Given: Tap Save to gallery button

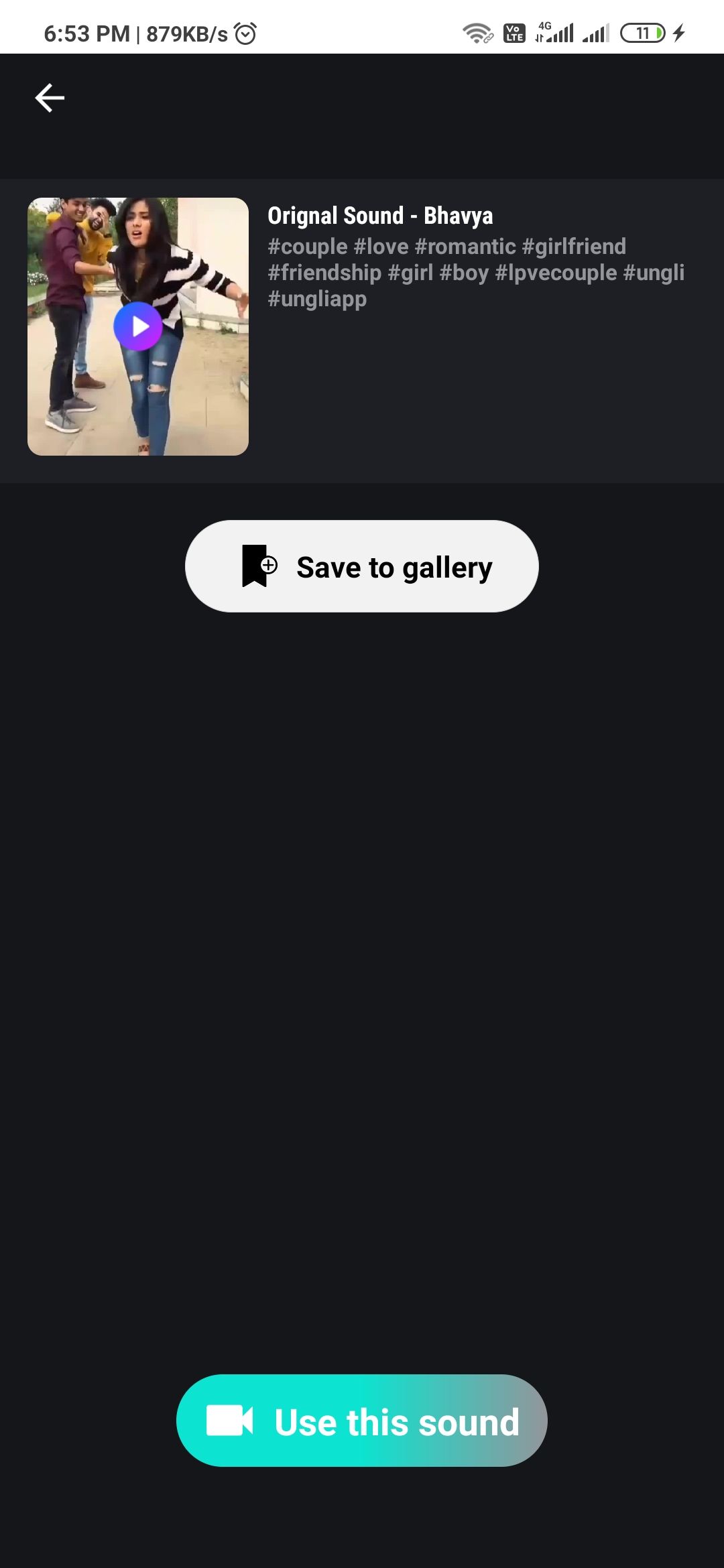Looking at the screenshot, I should click(x=362, y=566).
